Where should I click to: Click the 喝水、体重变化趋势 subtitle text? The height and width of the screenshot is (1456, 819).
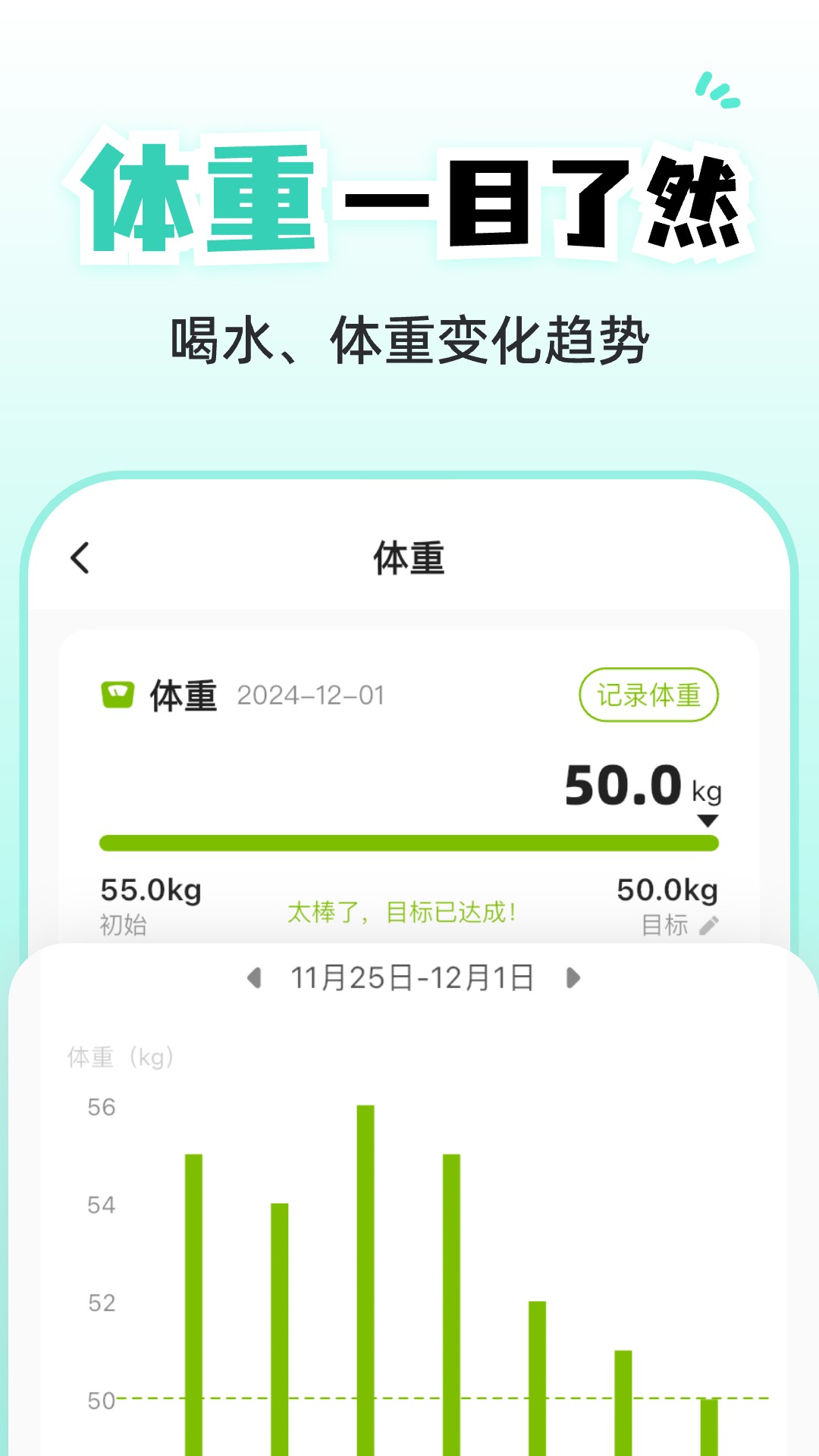409,337
